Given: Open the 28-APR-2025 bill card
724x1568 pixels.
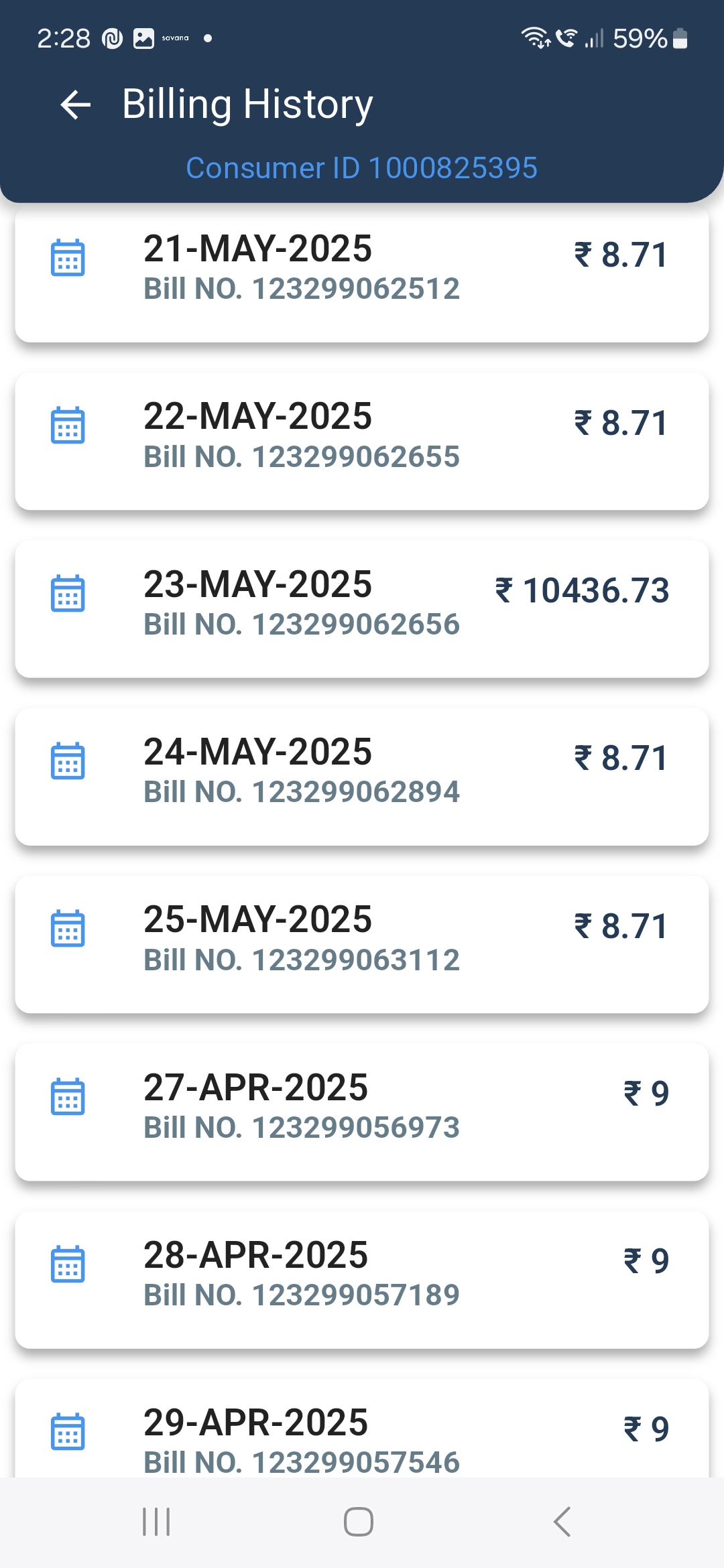Looking at the screenshot, I should 362,1280.
